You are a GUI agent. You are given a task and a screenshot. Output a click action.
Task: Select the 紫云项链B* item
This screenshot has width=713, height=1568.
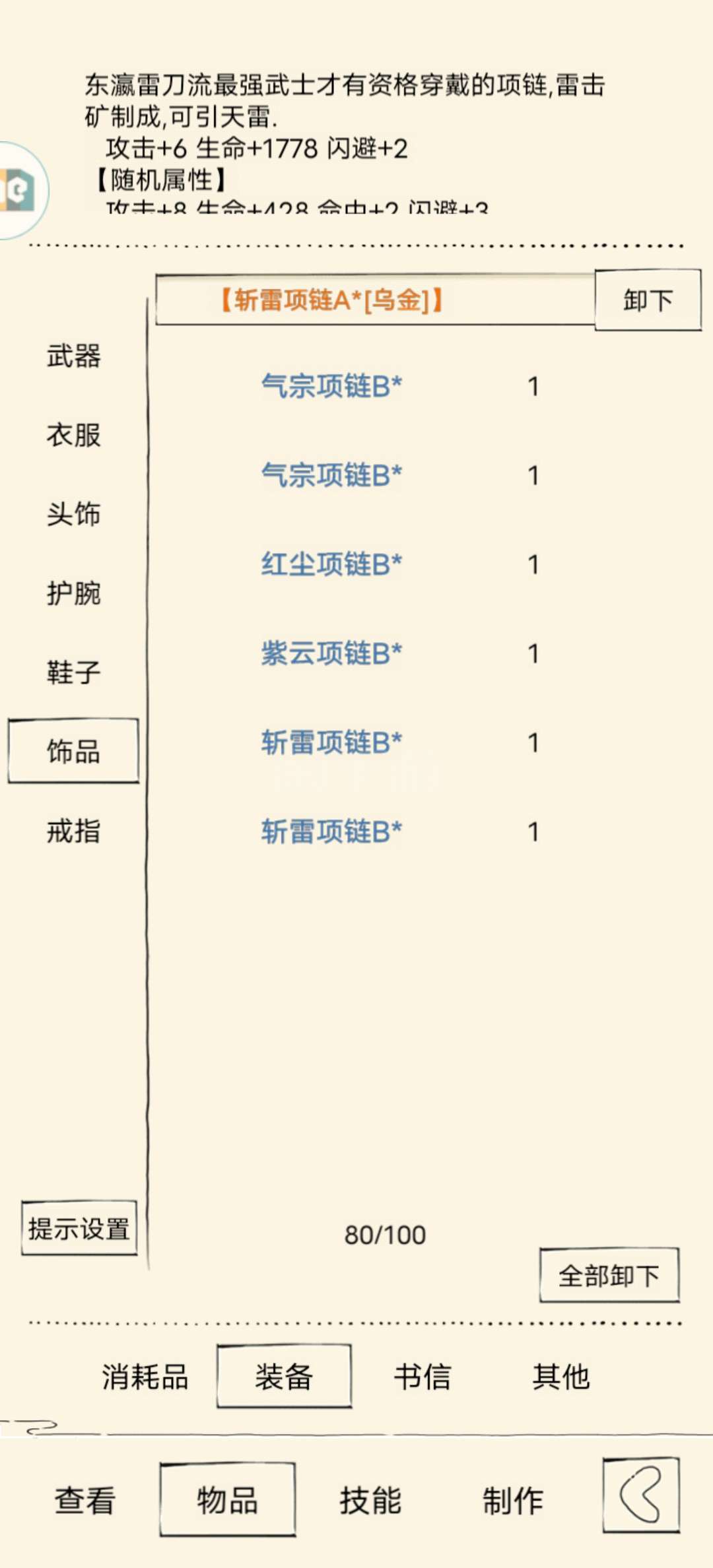[331, 653]
